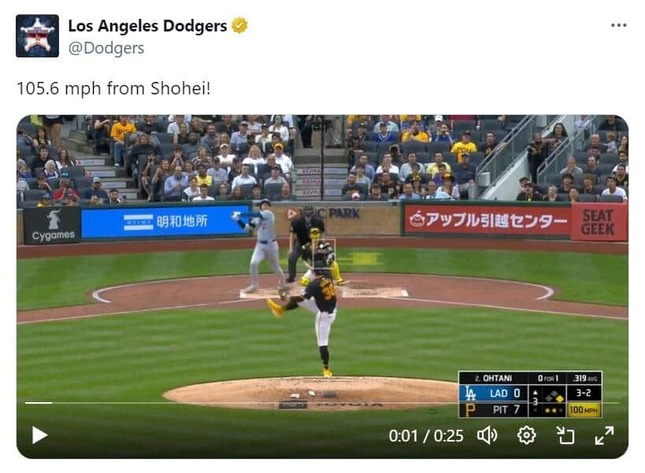
Task: Mute the video sound
Action: point(487,435)
